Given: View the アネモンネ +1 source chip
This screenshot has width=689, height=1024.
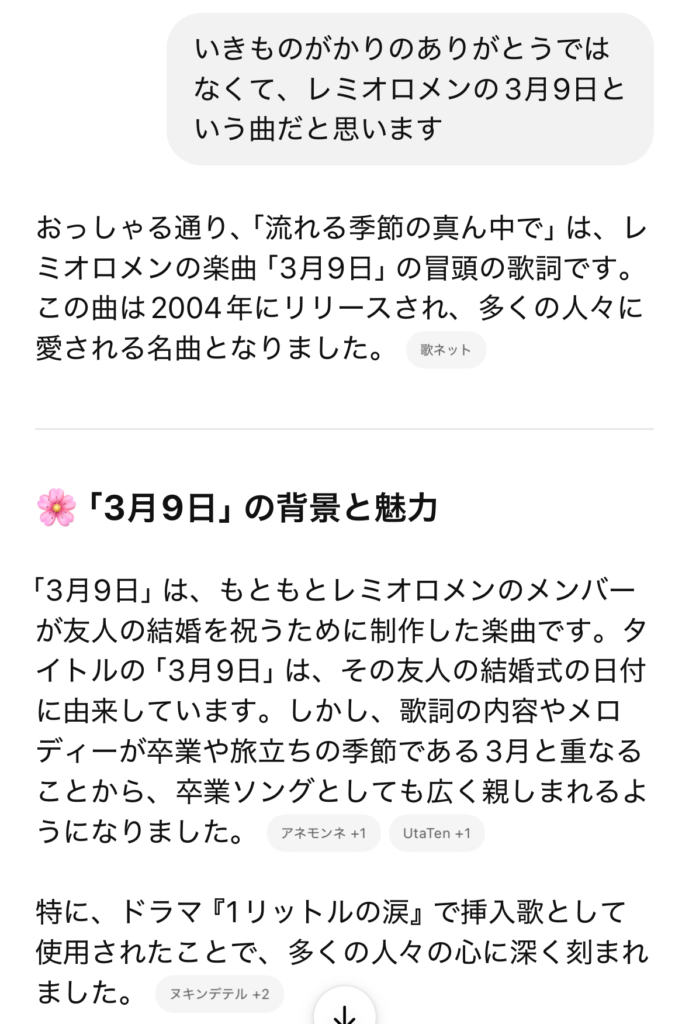Looking at the screenshot, I should pos(323,833).
